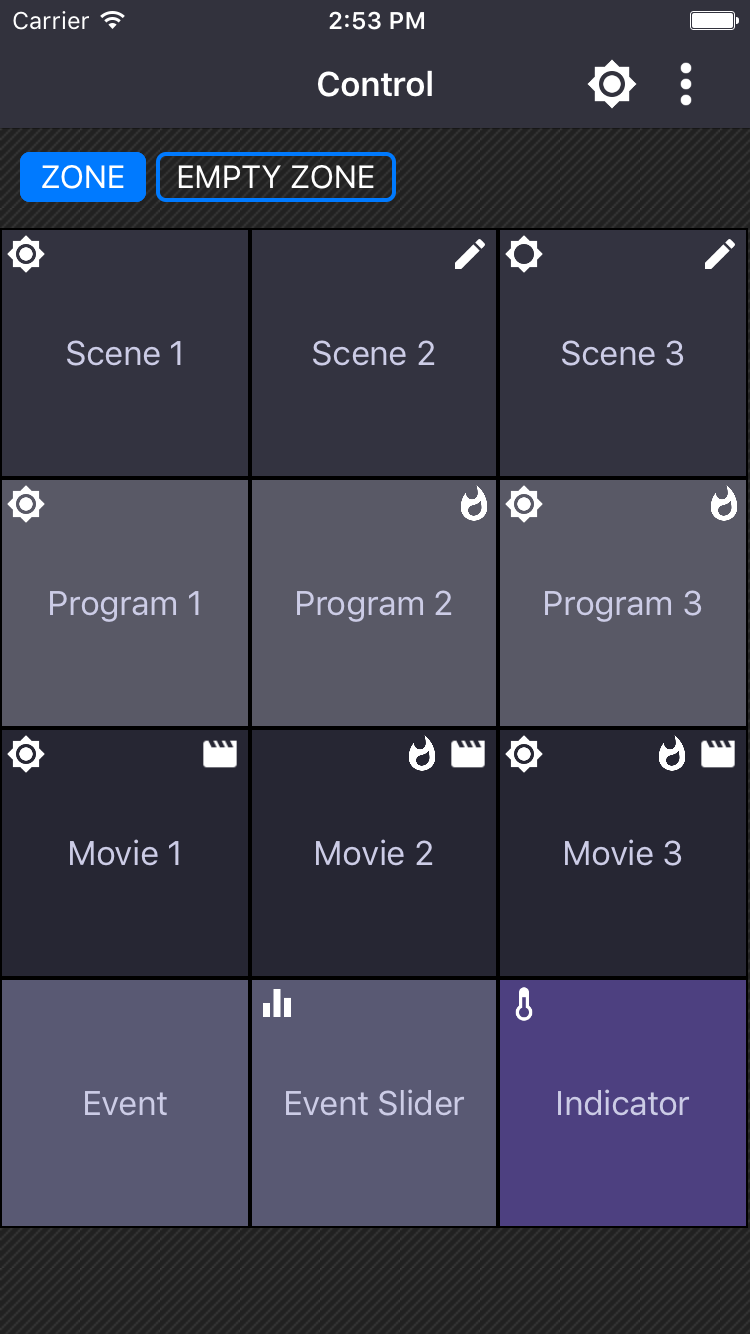Switch to the EMPTY ZONE tab

[x=276, y=176]
